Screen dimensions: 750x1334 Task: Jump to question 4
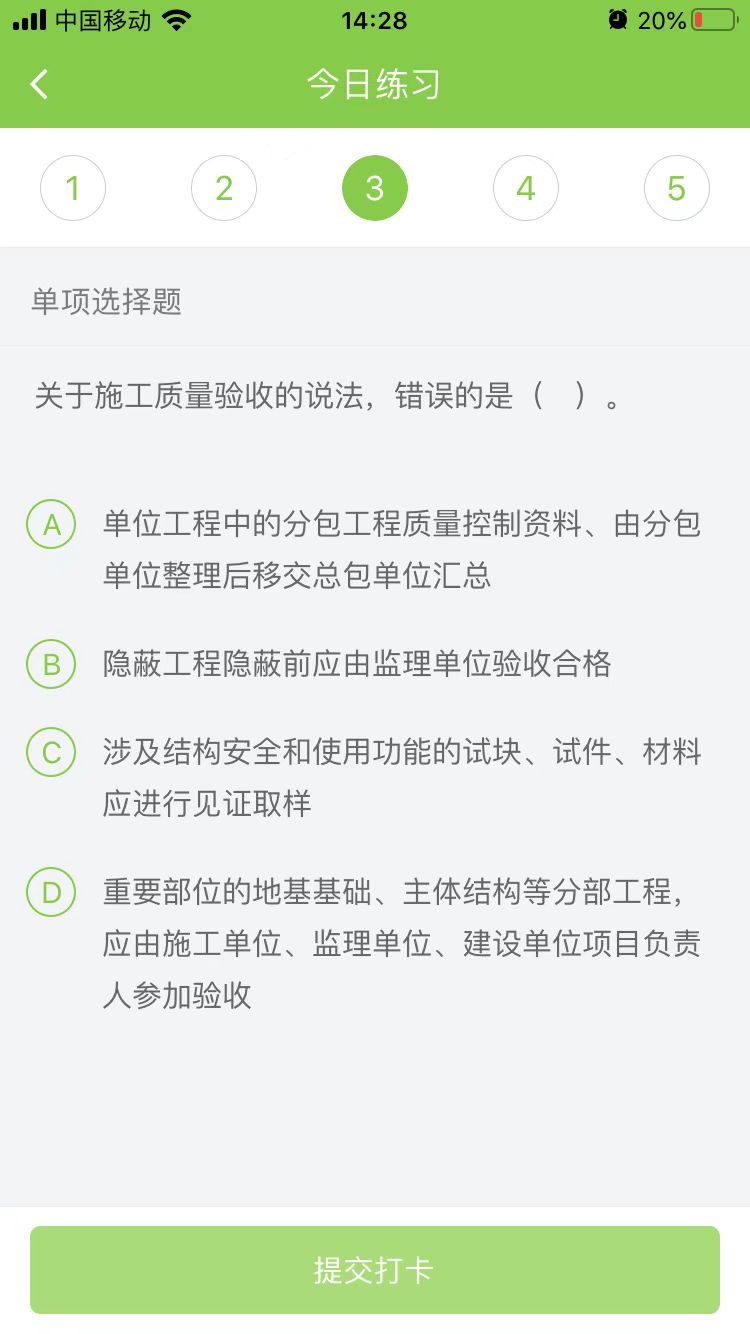[526, 188]
